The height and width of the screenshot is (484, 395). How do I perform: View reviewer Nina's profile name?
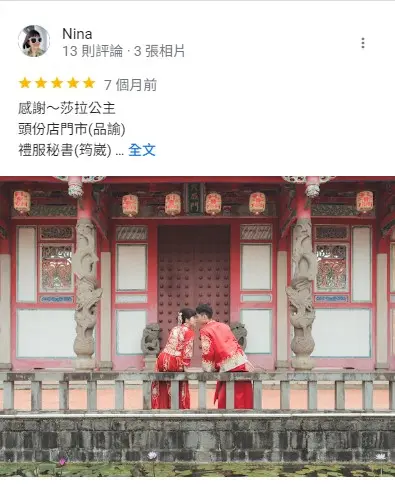click(77, 34)
